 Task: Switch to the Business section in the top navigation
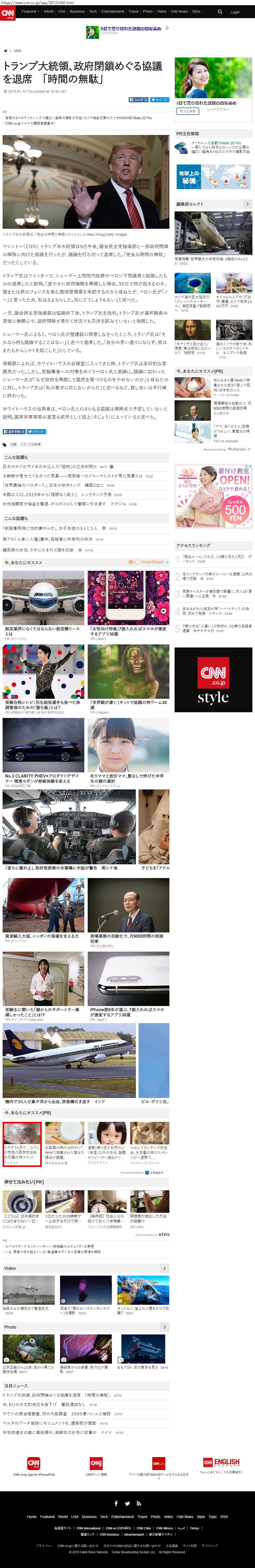click(x=77, y=12)
